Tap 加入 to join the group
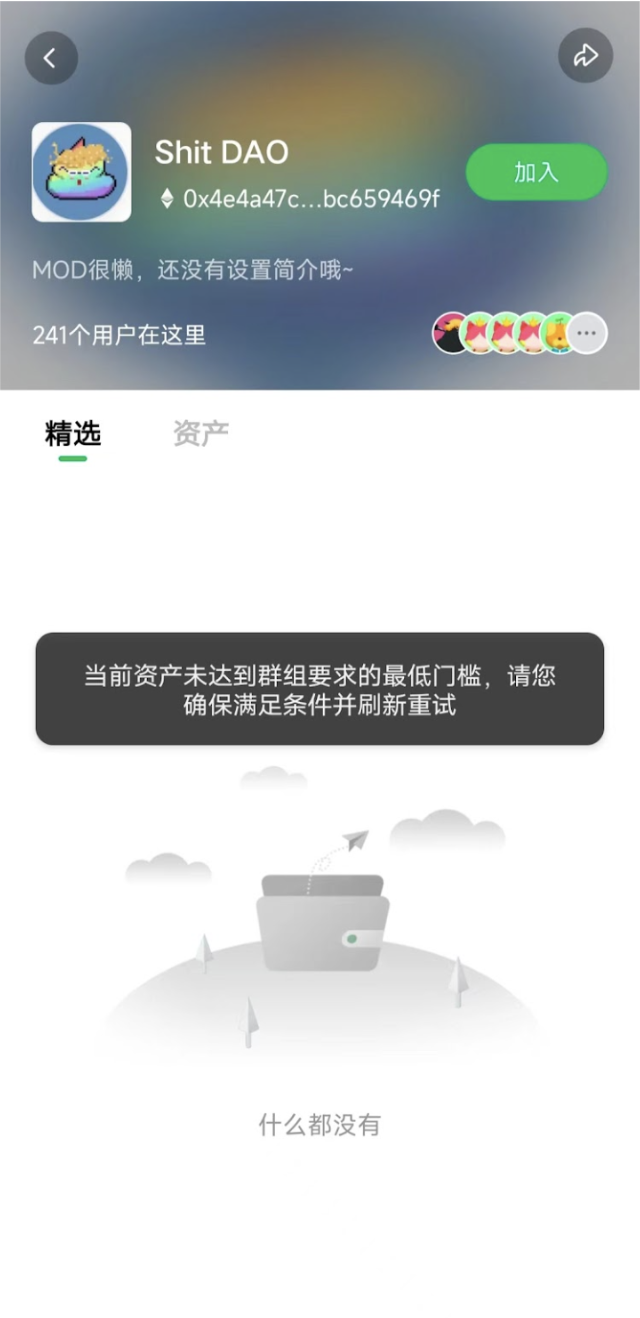The width and height of the screenshot is (640, 1318). coord(536,172)
